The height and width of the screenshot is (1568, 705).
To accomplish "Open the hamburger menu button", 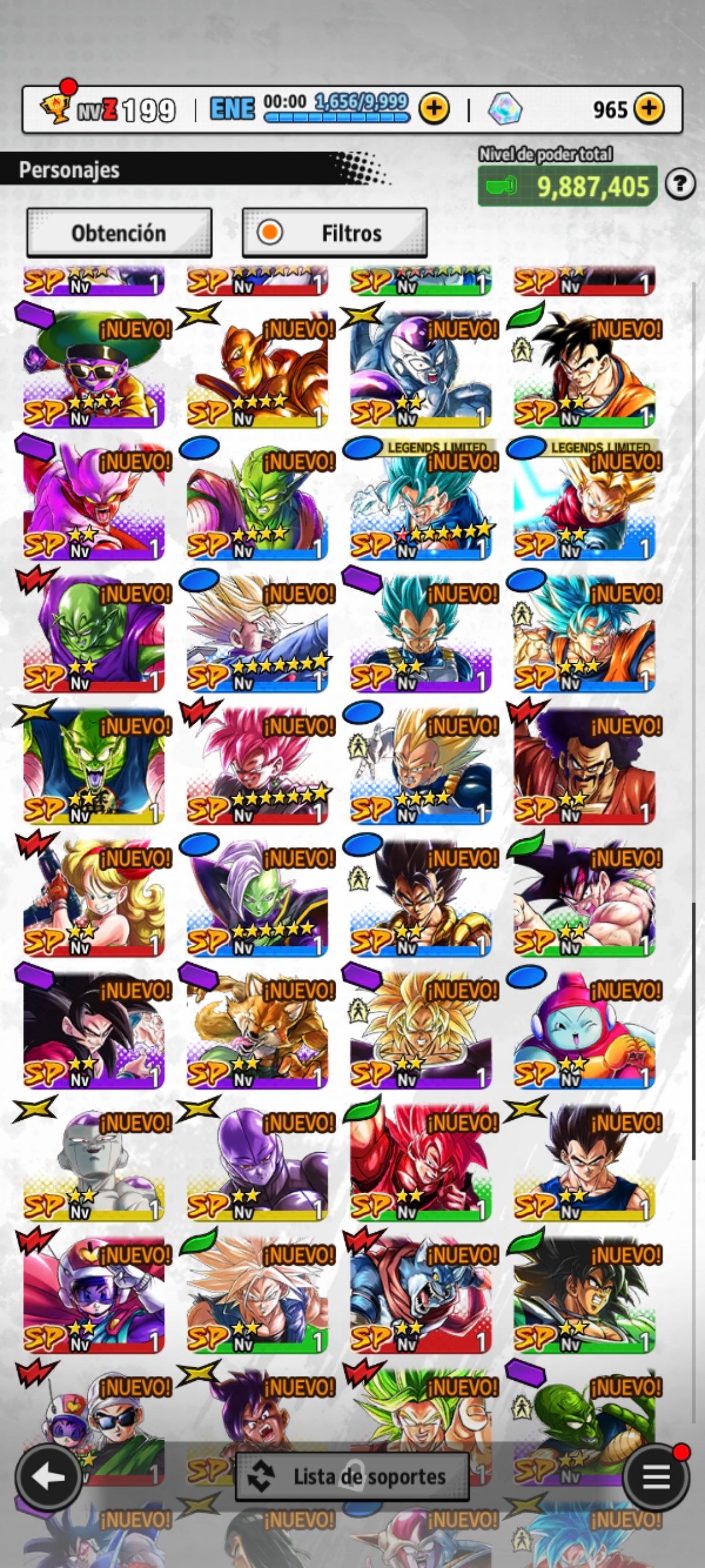I will (656, 1476).
